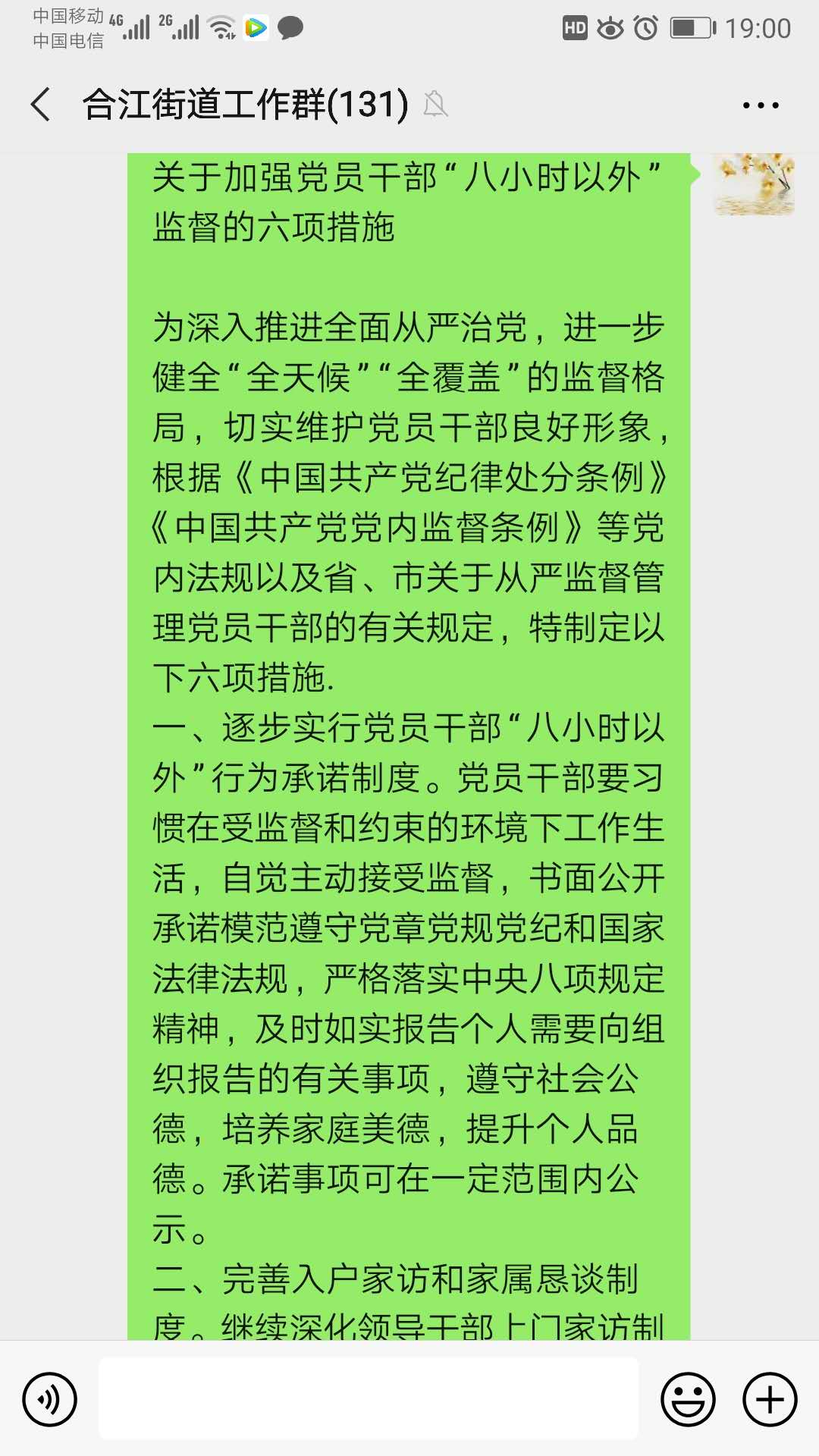
Task: Focus the message text field
Action: (369, 1398)
